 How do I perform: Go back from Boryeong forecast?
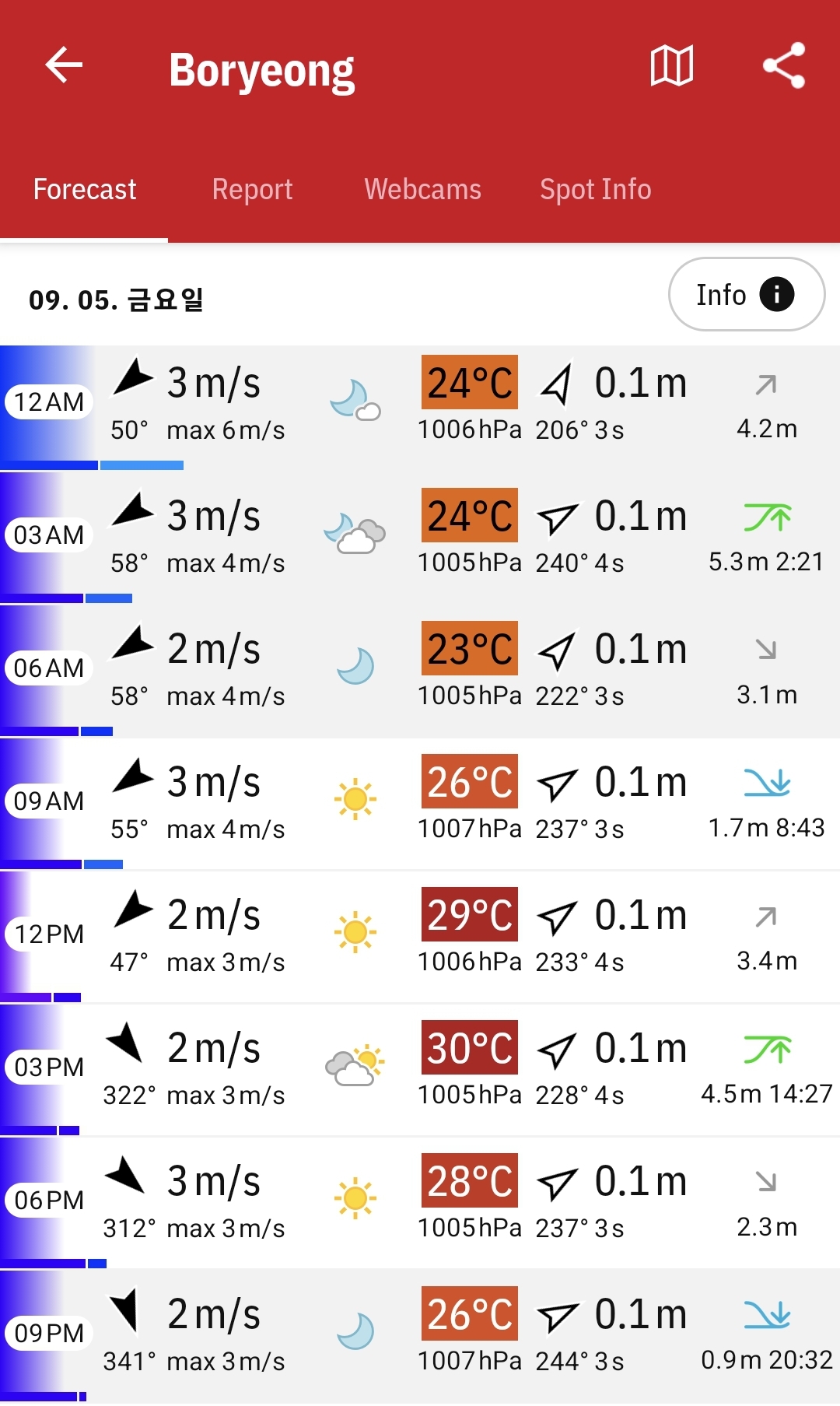click(x=64, y=65)
